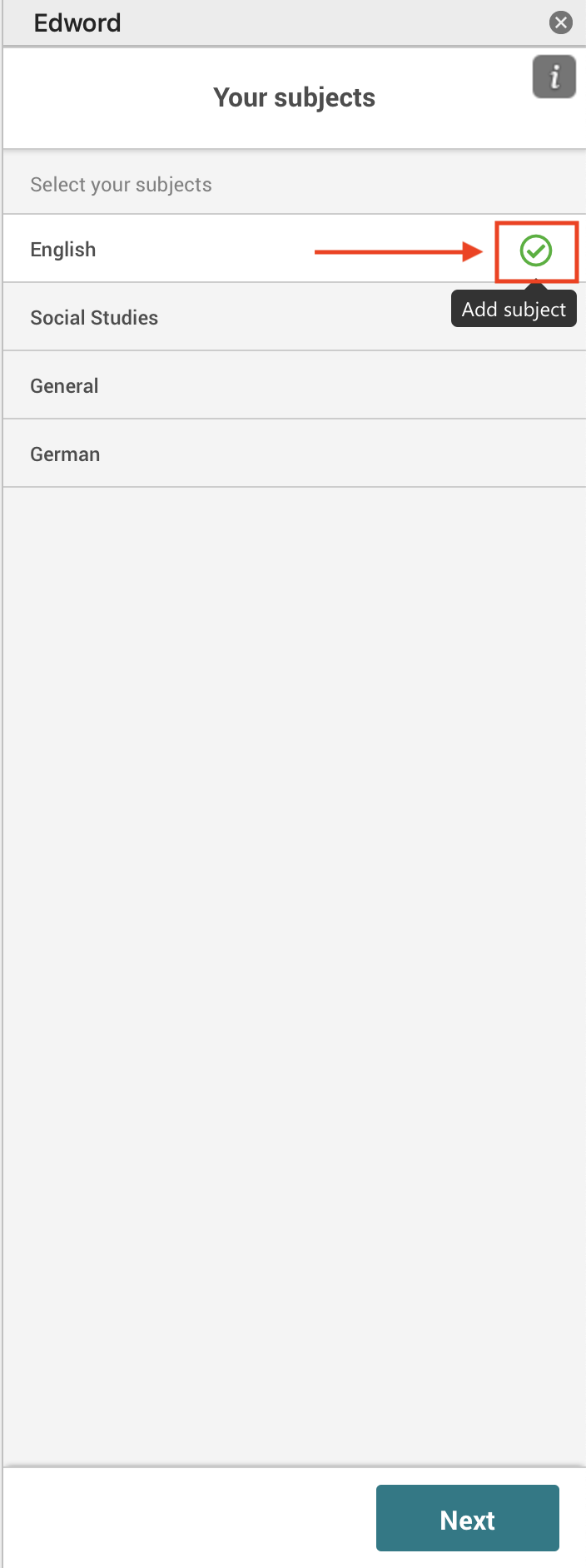Close the Edword panel
Screen dimensions: 586x1568
pos(561,22)
